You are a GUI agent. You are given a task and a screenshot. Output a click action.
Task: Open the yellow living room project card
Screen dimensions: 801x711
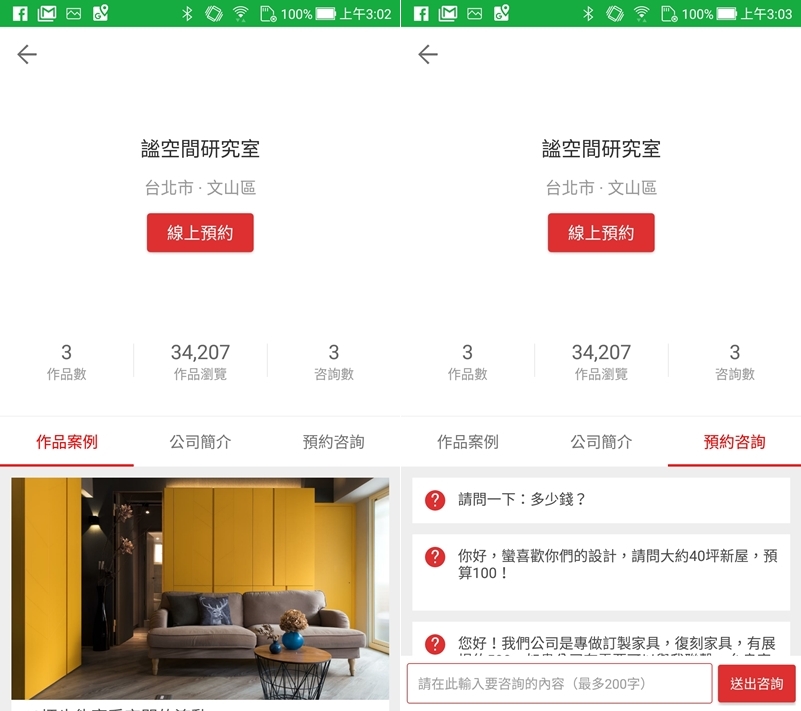(200, 588)
